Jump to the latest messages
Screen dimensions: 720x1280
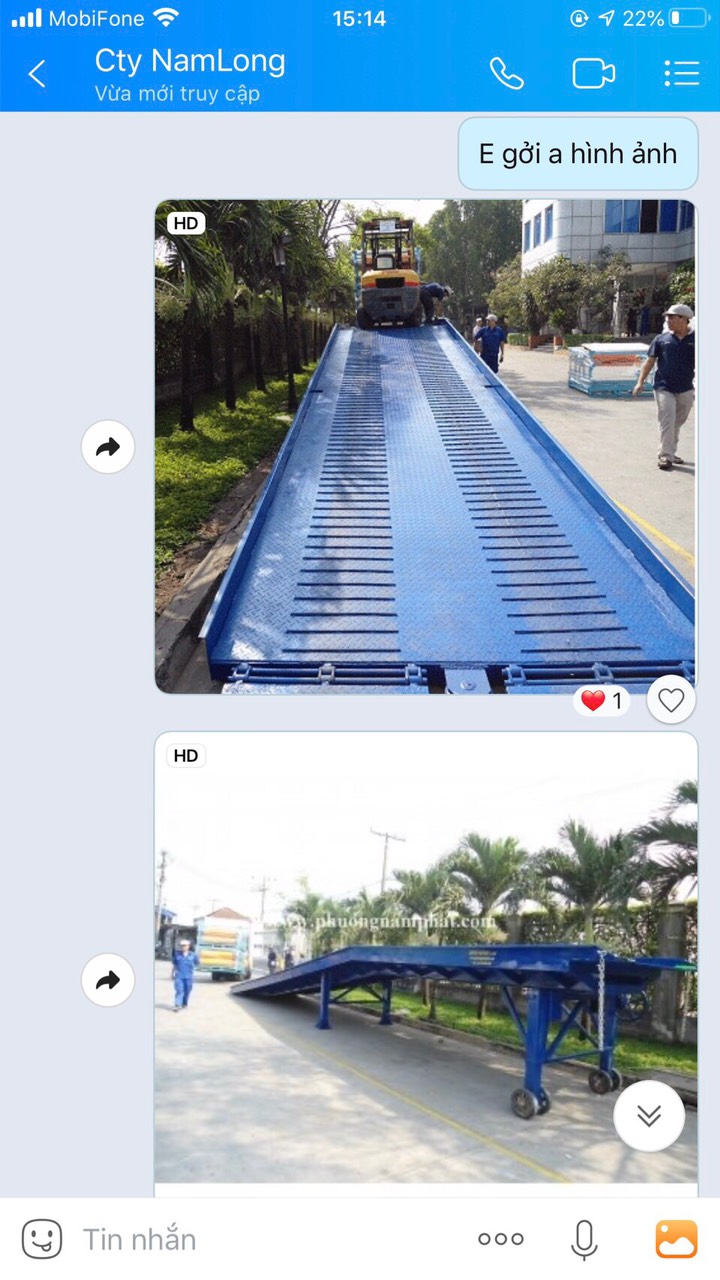[x=649, y=1116]
